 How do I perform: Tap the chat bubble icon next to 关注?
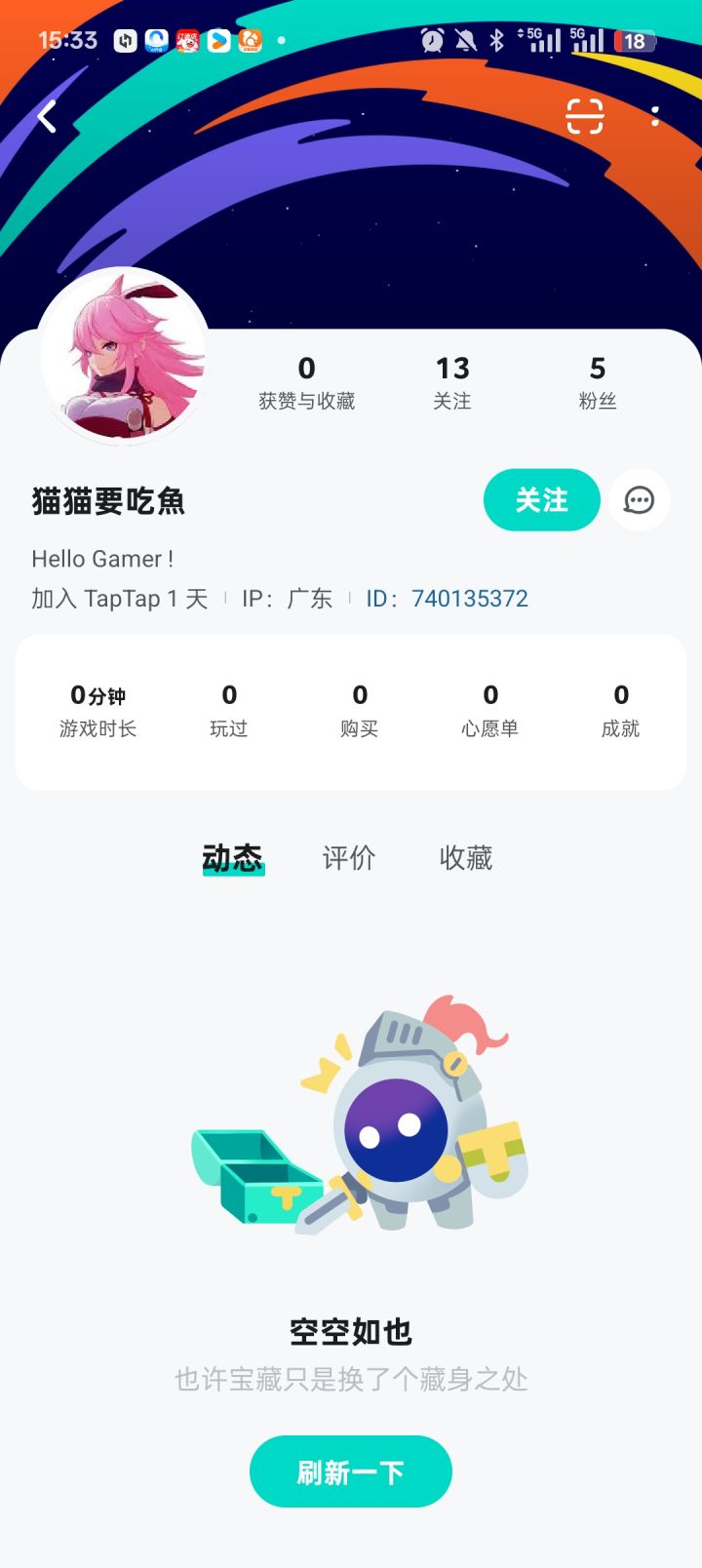[x=639, y=500]
